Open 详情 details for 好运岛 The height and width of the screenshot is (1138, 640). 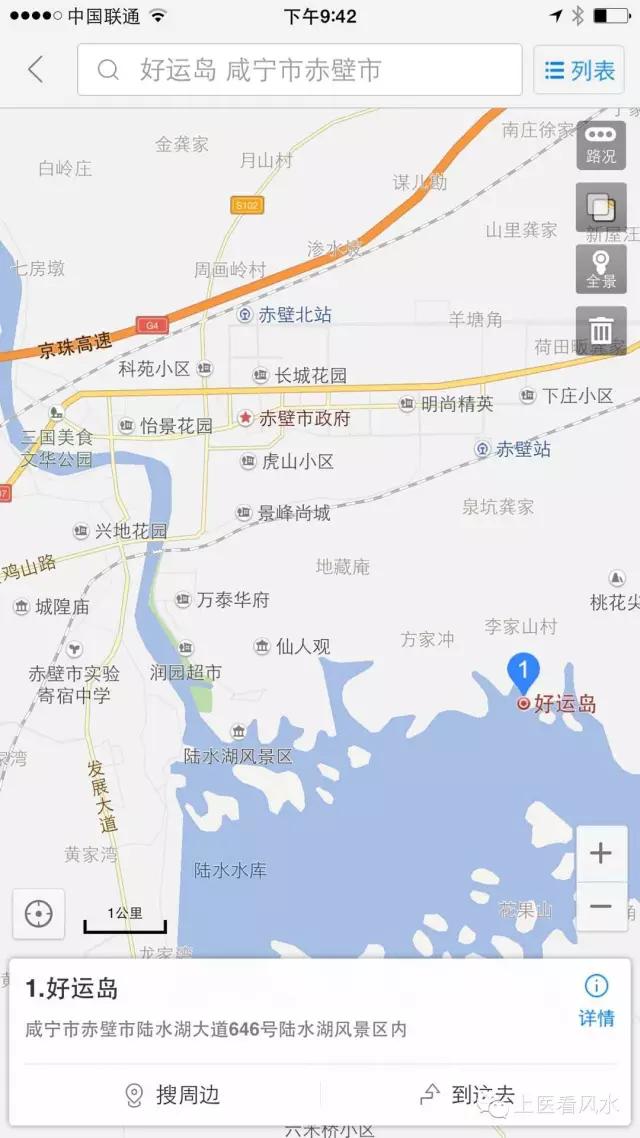point(596,1001)
